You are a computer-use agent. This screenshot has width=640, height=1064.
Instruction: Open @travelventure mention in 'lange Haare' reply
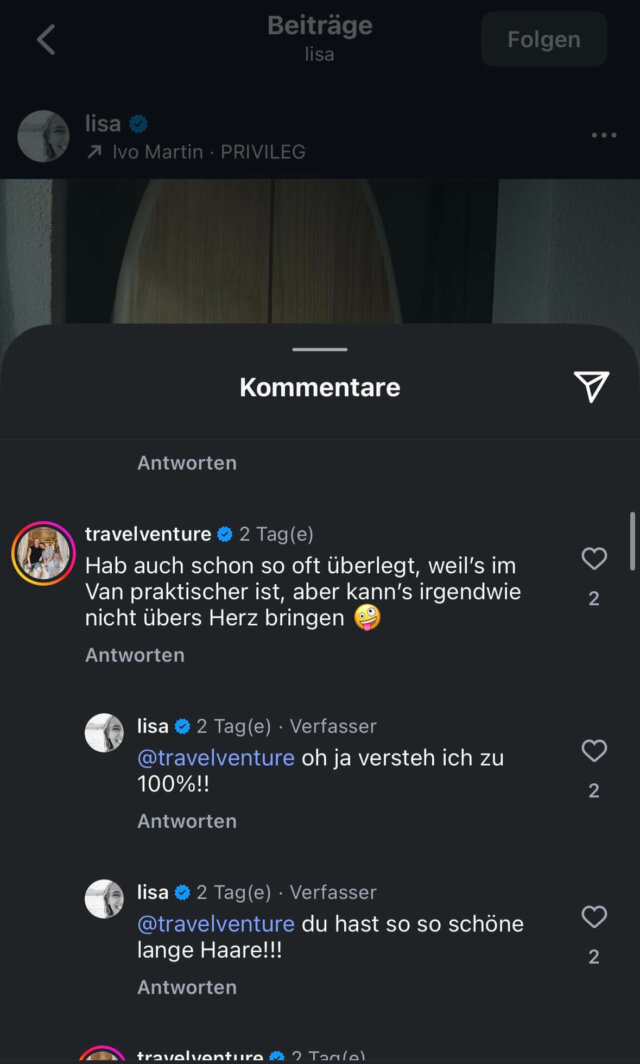tap(215, 924)
